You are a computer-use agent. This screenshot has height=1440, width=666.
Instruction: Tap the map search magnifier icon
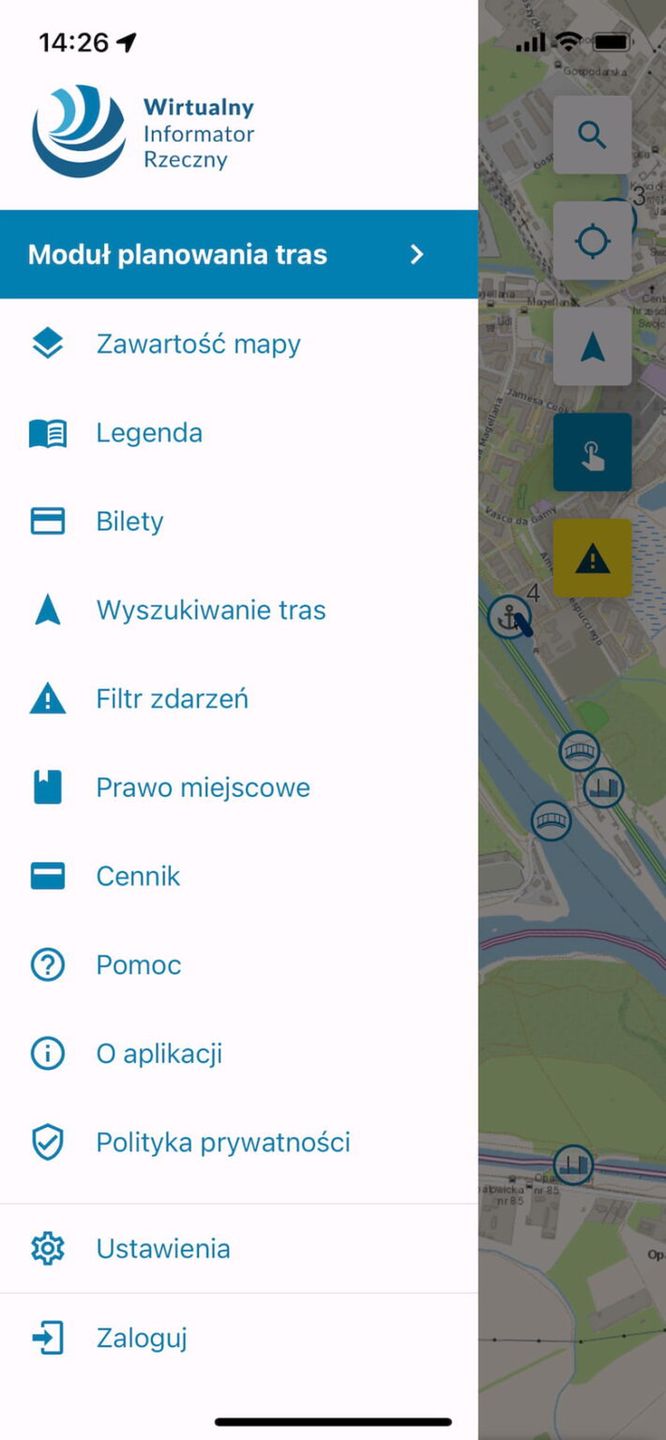click(x=592, y=135)
